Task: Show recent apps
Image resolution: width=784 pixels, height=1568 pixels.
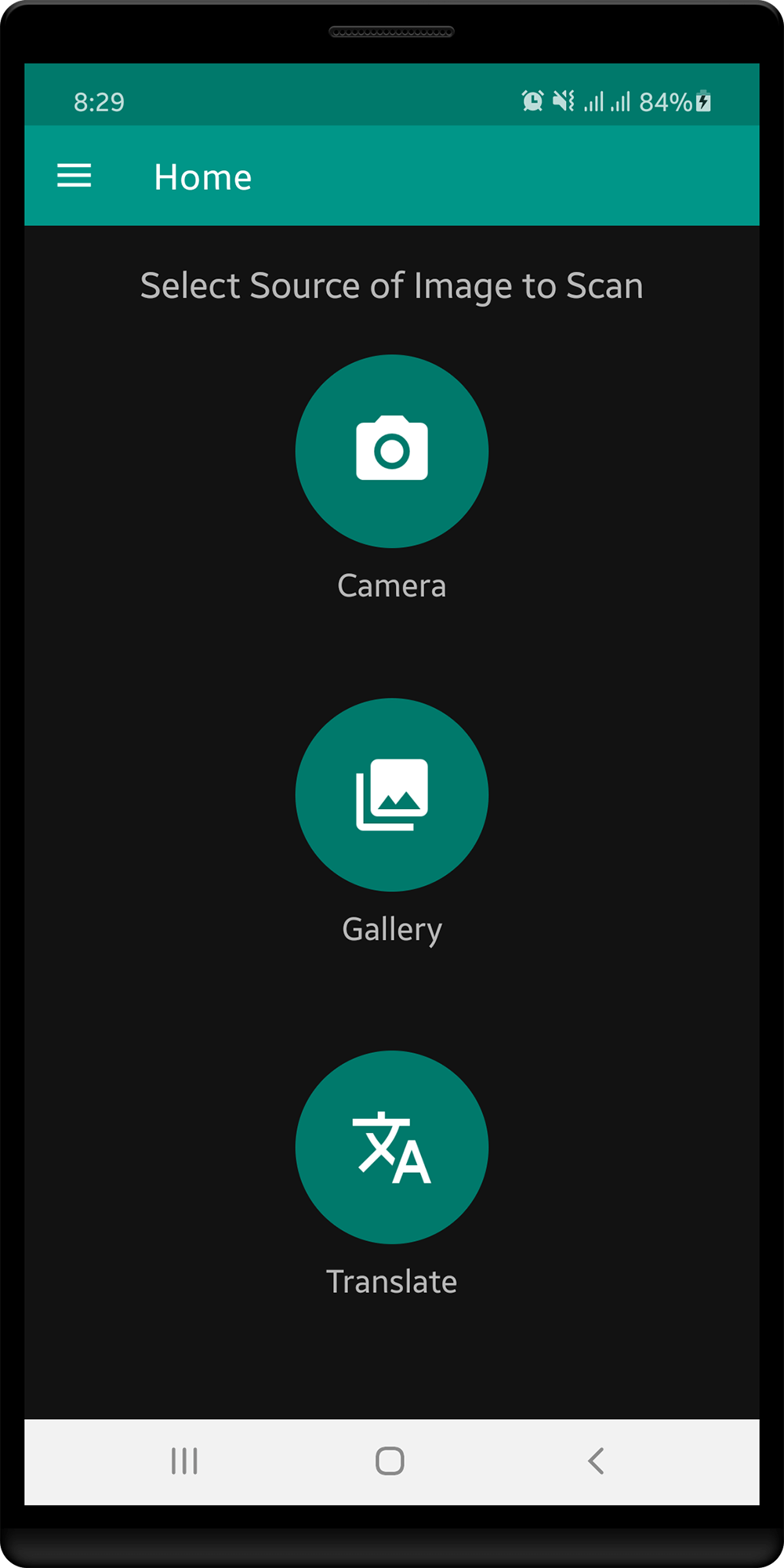Action: 184,1461
